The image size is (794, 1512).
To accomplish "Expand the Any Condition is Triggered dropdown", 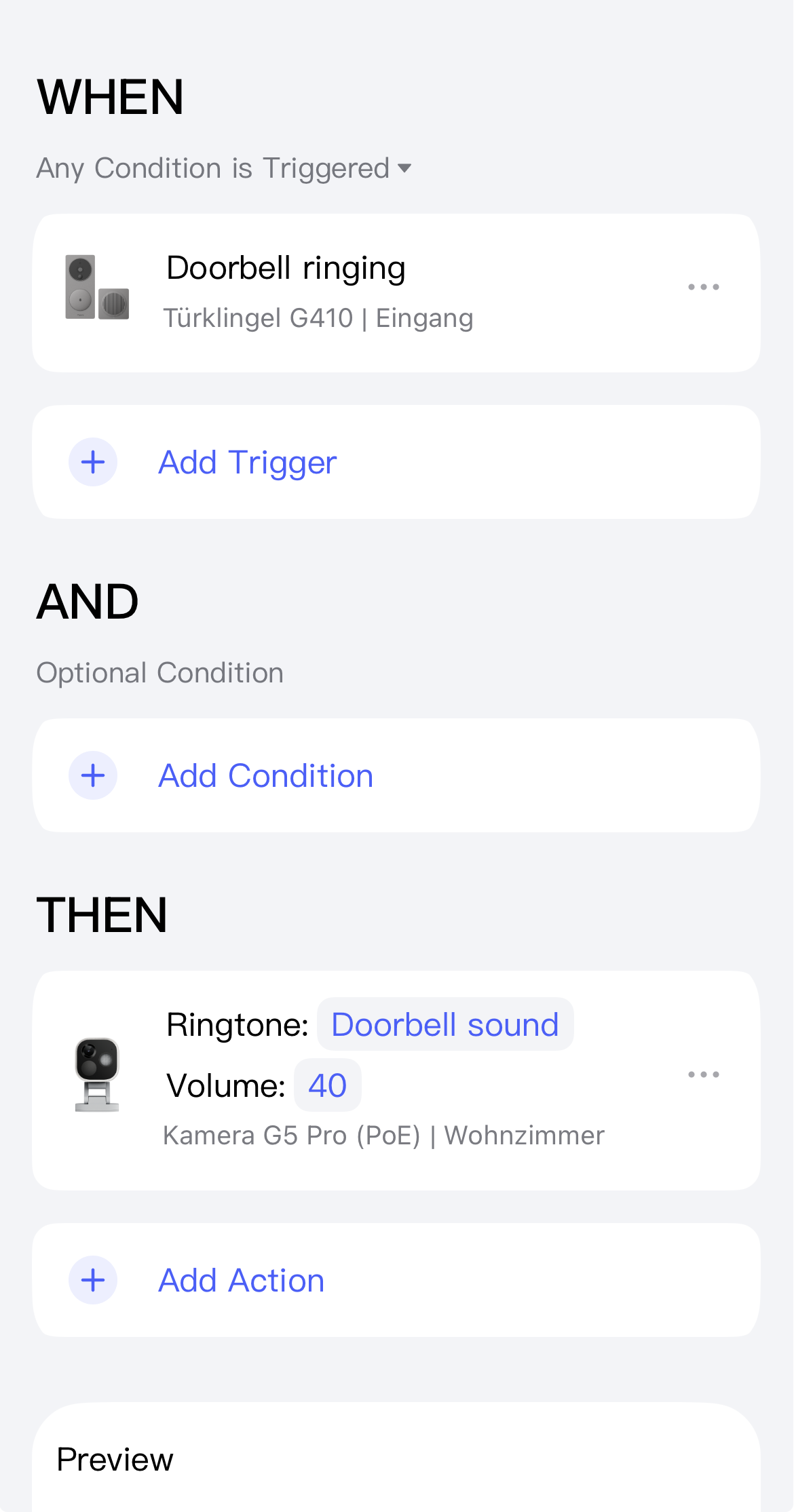I will [x=224, y=168].
